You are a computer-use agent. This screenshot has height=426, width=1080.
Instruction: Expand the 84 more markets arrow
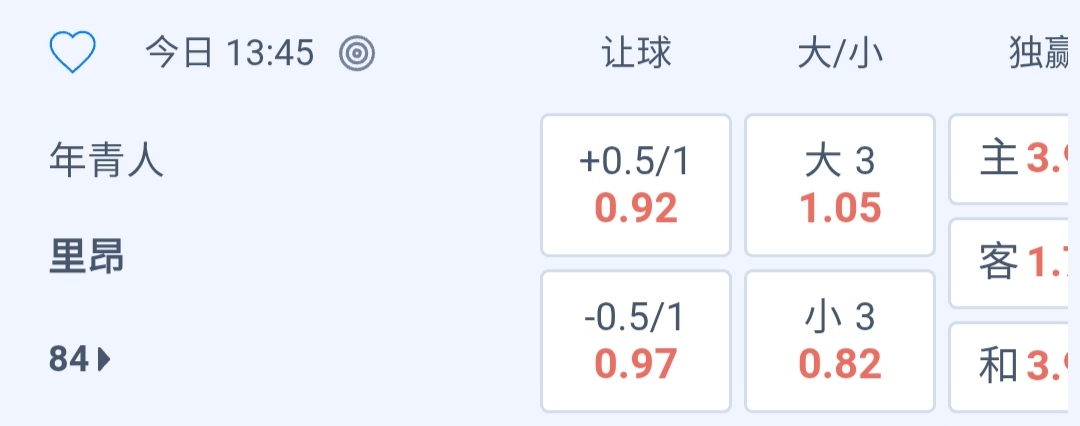pyautogui.click(x=81, y=359)
